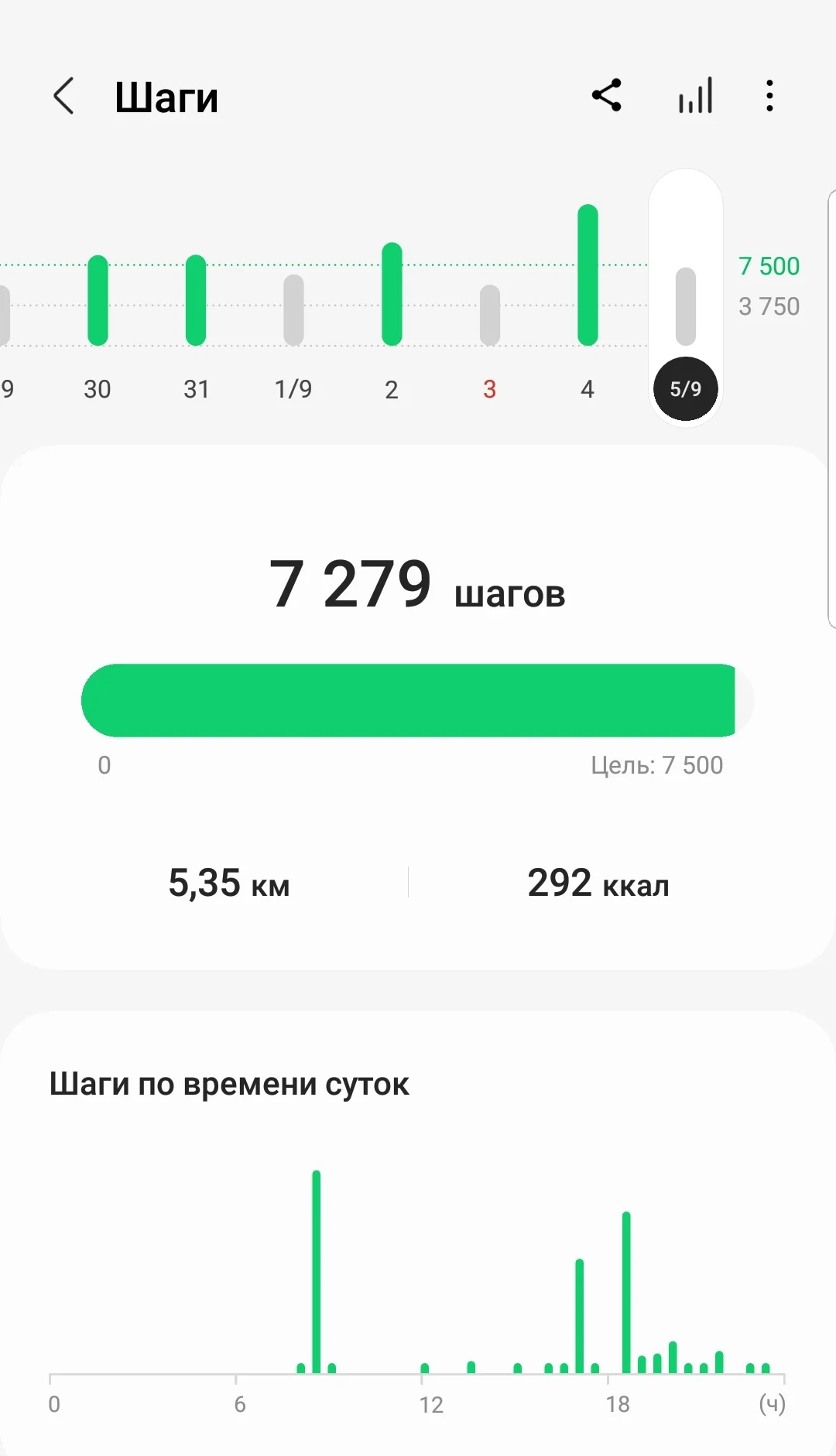Share the steps summary
This screenshot has height=1456, width=836.
[606, 96]
